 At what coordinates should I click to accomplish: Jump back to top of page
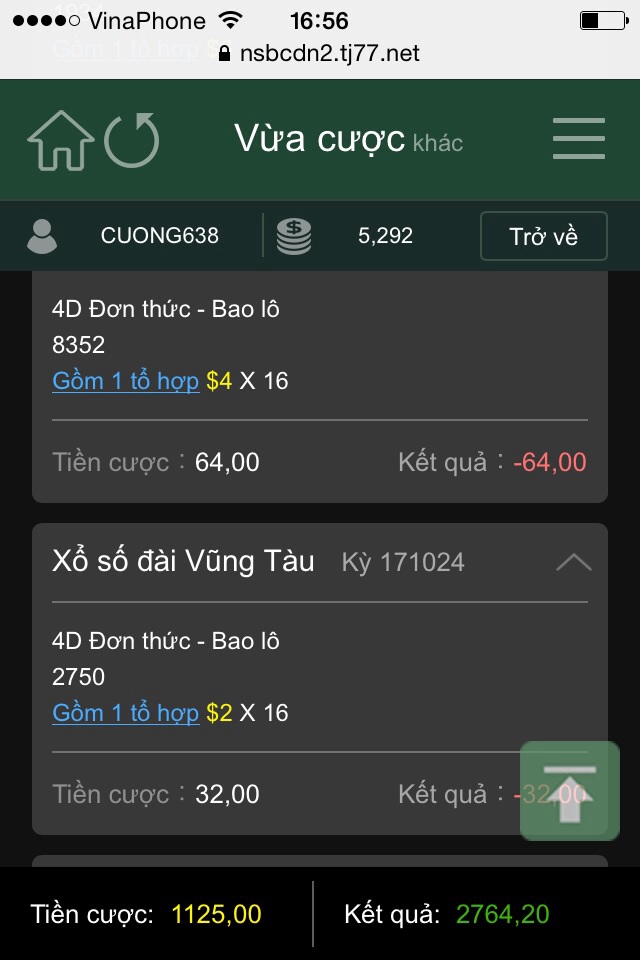(569, 790)
